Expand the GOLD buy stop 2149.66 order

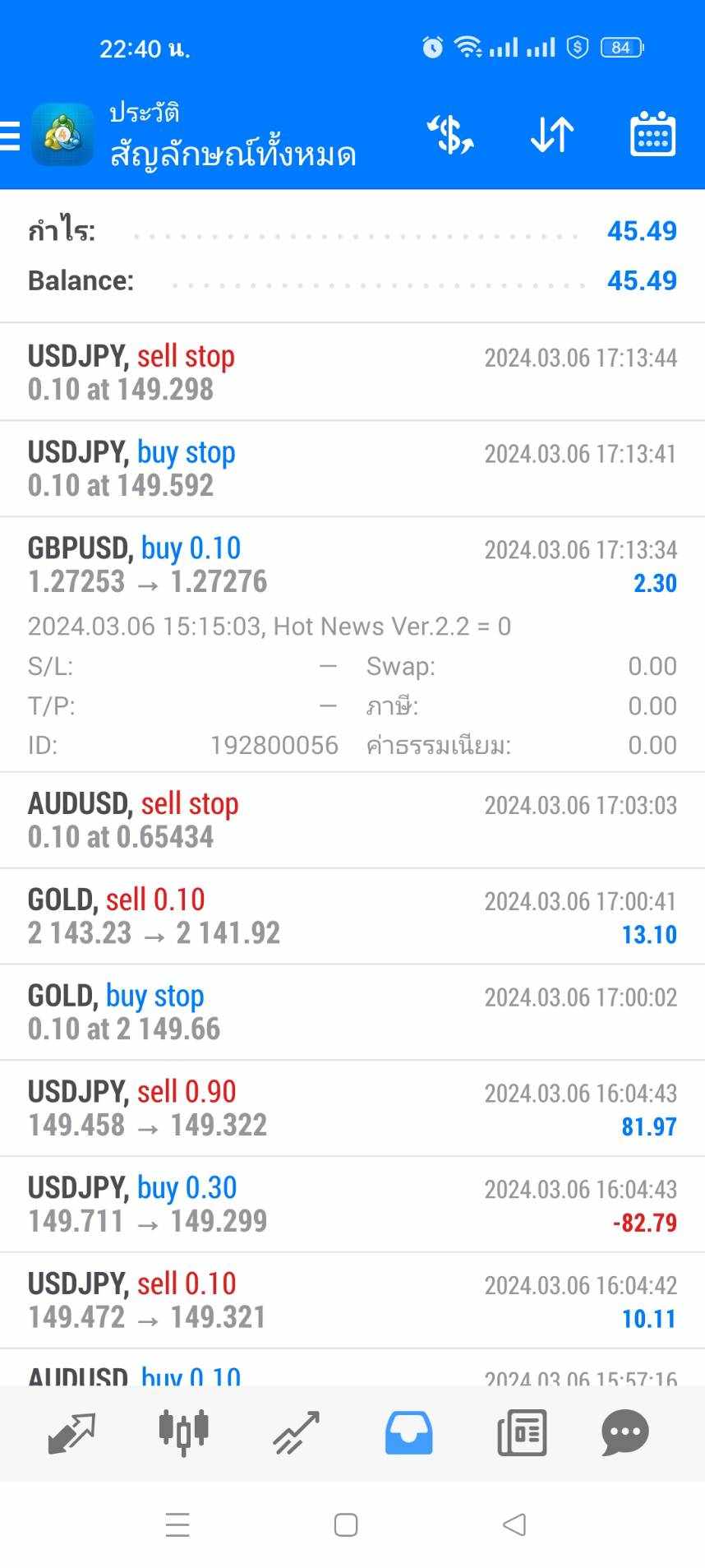[352, 1012]
